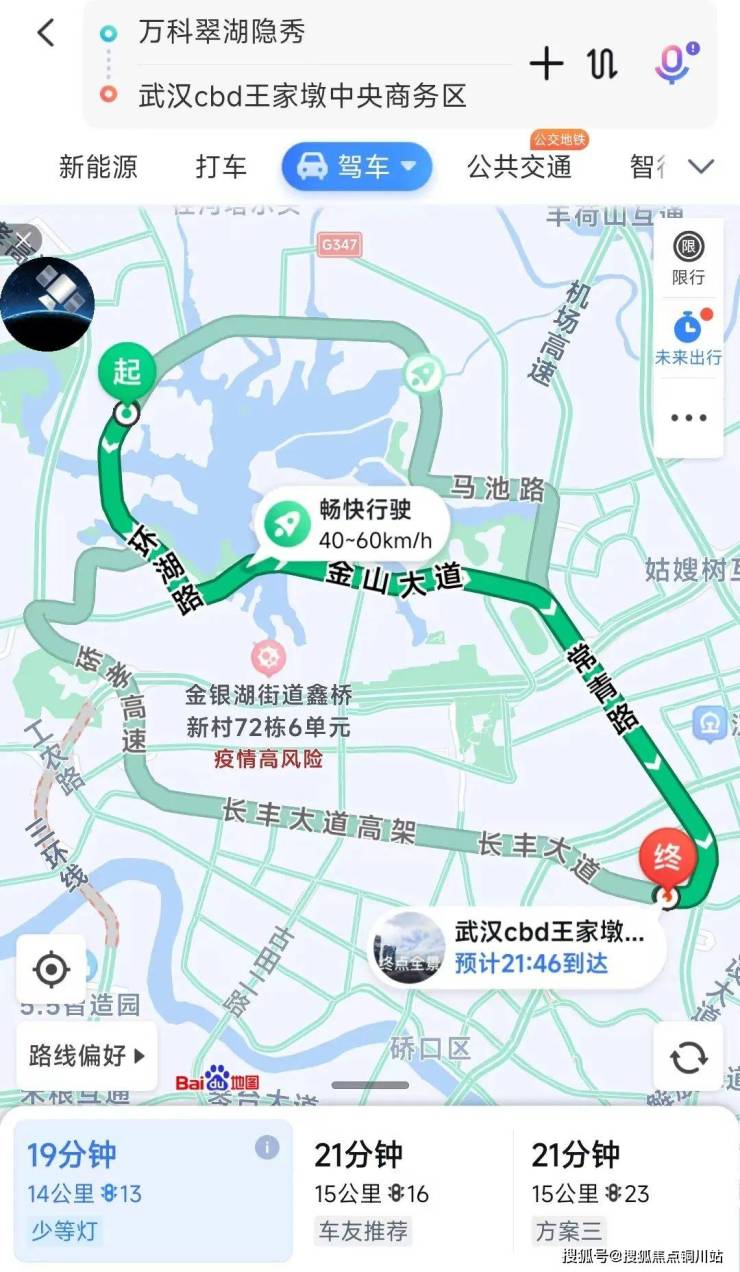Select the 21分钟 方案三 route

click(x=620, y=1190)
